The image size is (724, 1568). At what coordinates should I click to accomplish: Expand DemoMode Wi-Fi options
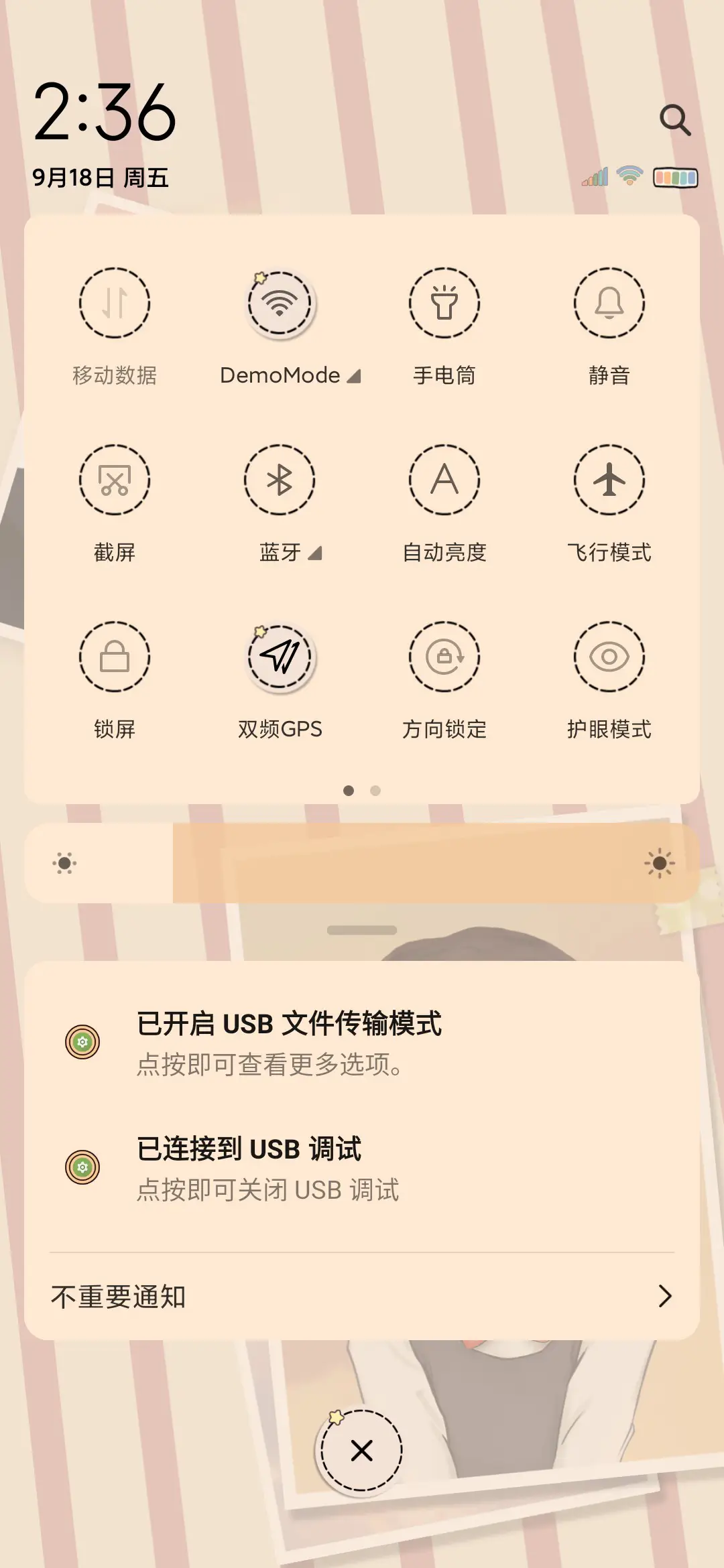pos(355,376)
